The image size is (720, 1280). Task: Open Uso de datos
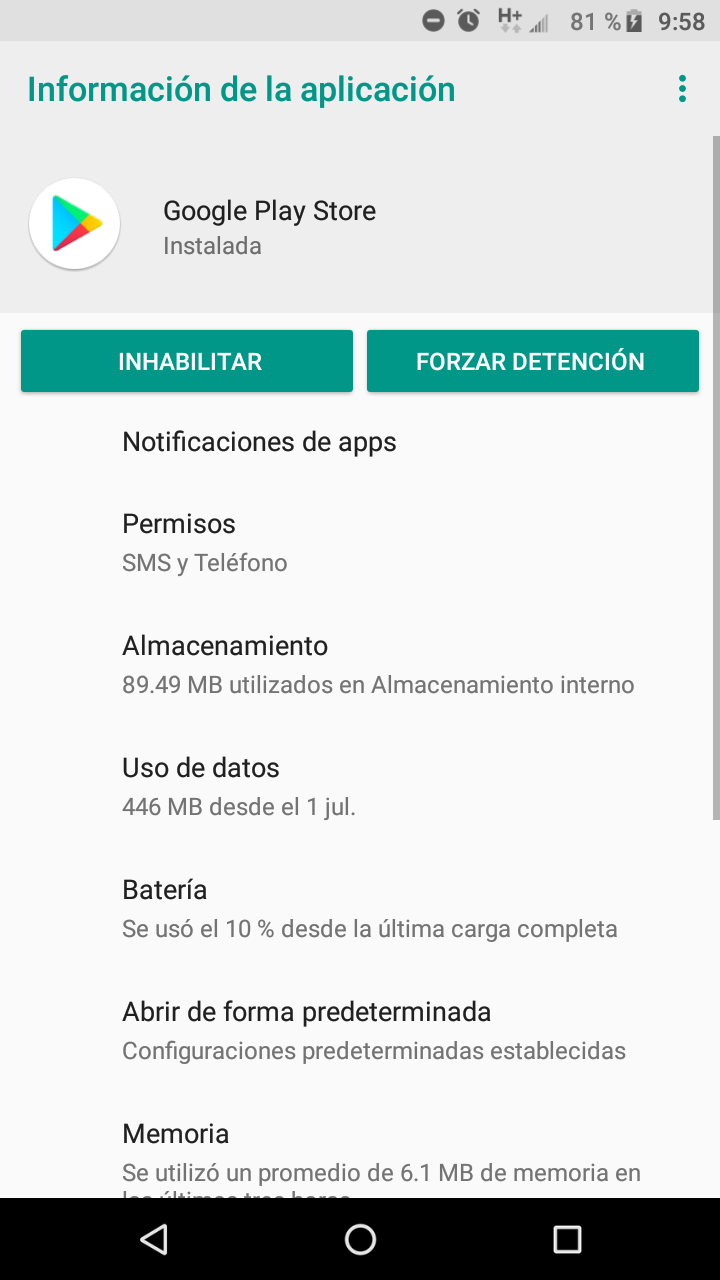[360, 786]
